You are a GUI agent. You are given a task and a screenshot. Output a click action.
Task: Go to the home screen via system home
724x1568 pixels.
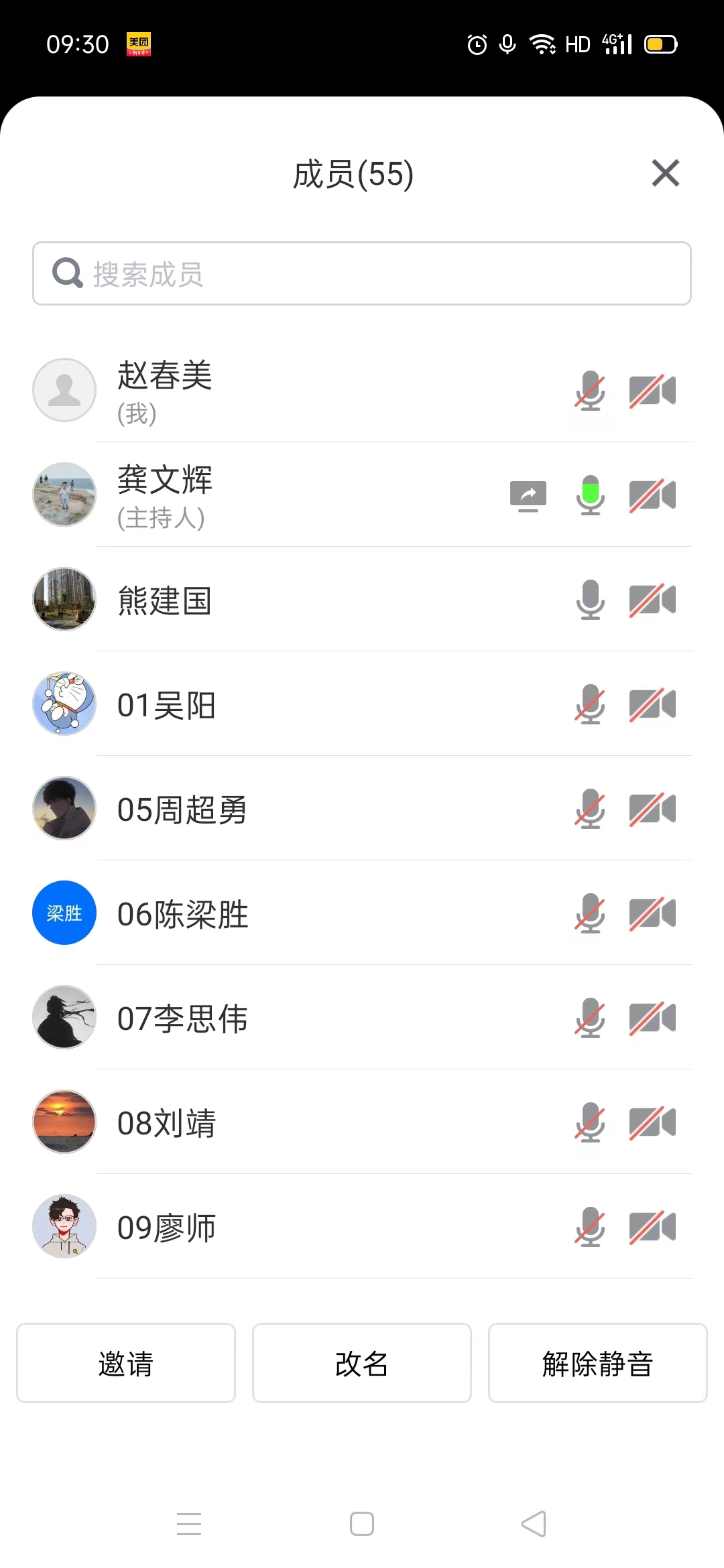coord(362,1524)
